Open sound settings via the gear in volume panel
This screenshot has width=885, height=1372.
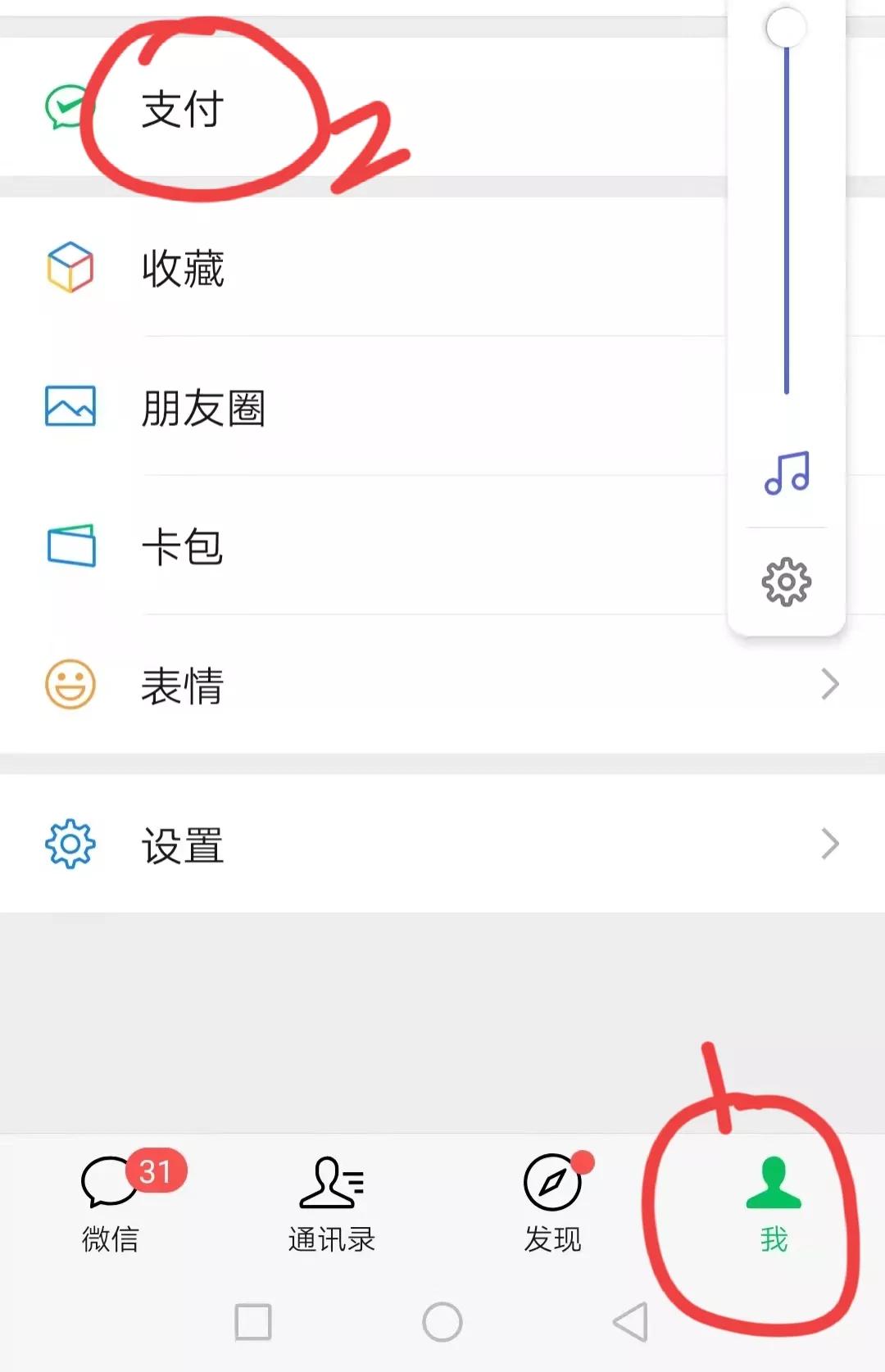point(787,582)
